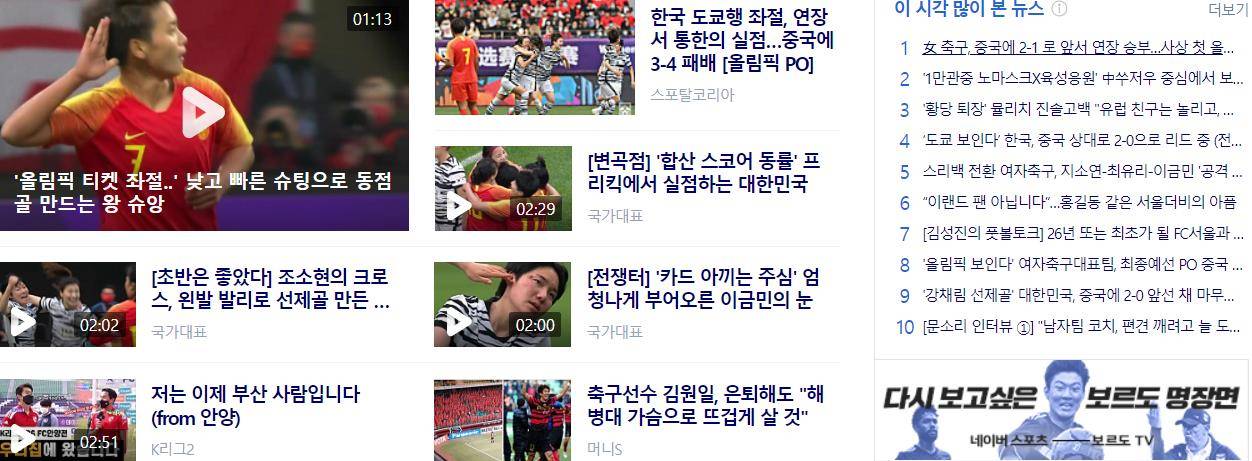Open the 보르도 명장면 banner

1062,412
